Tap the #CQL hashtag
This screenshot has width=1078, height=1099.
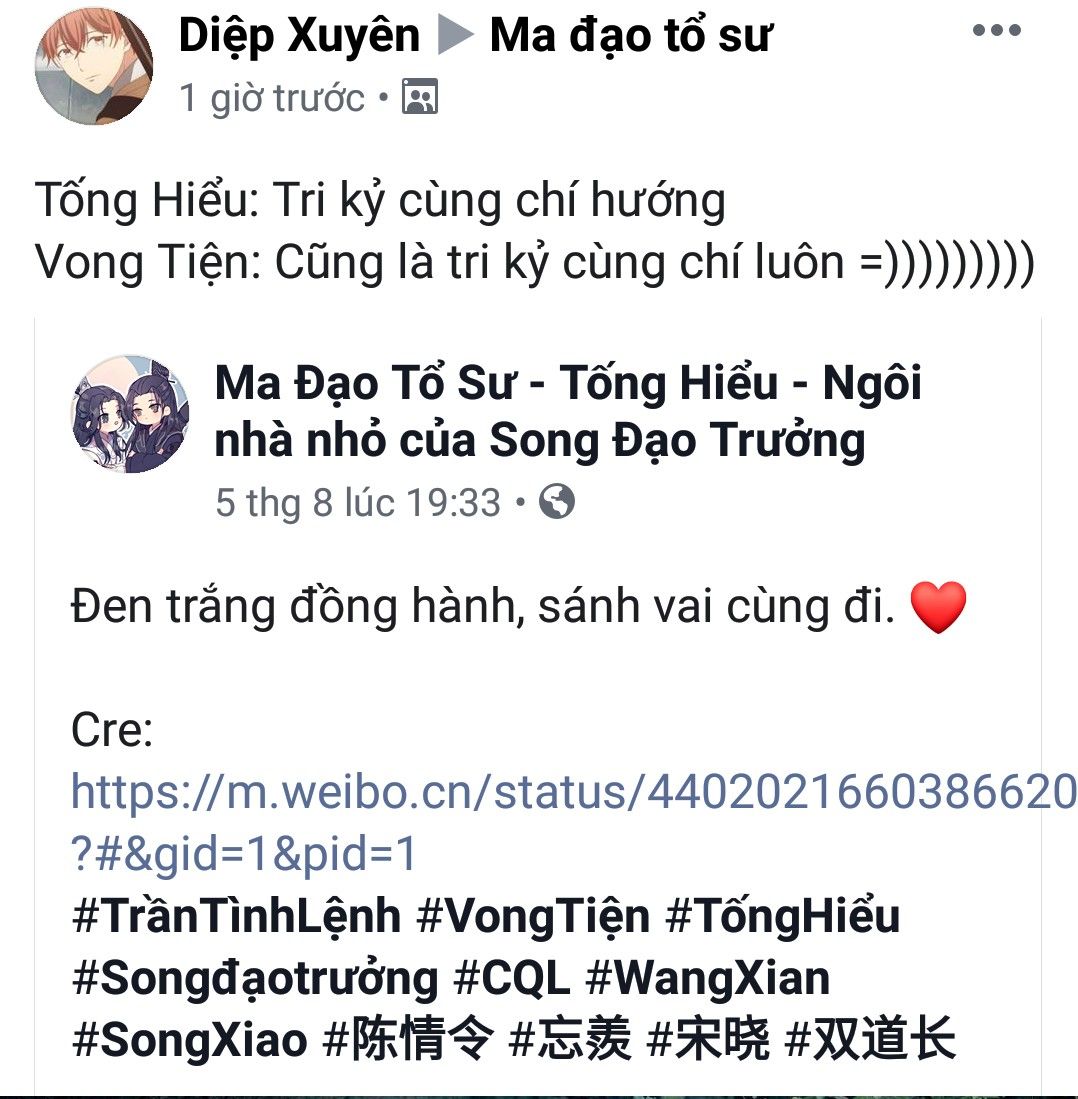pyautogui.click(x=512, y=978)
